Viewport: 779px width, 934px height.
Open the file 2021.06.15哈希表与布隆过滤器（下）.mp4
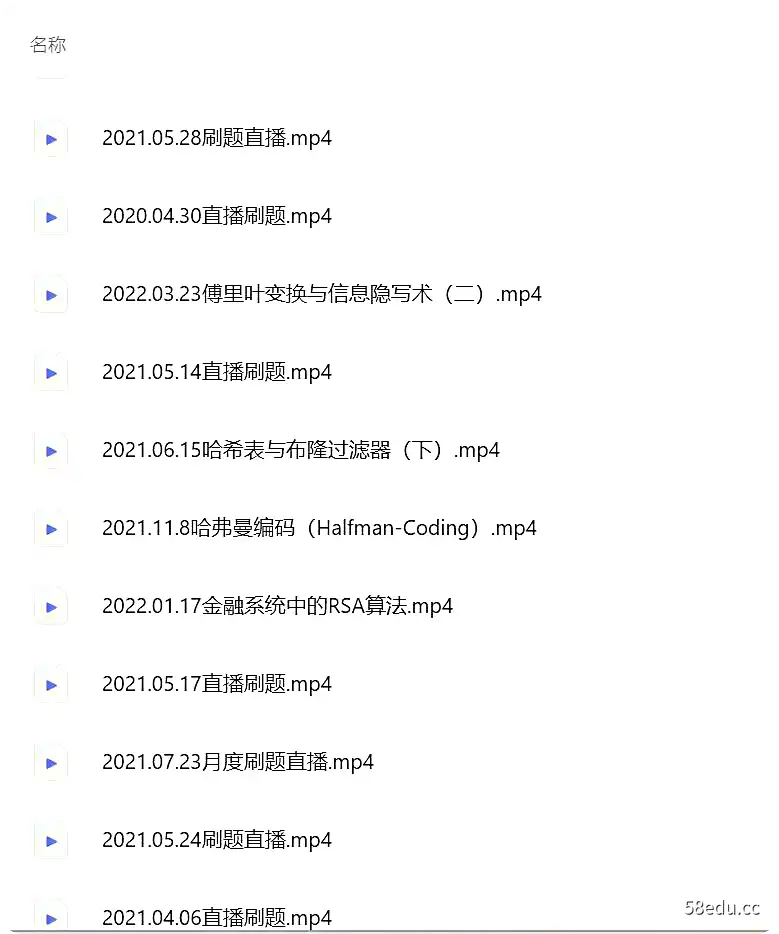[299, 450]
